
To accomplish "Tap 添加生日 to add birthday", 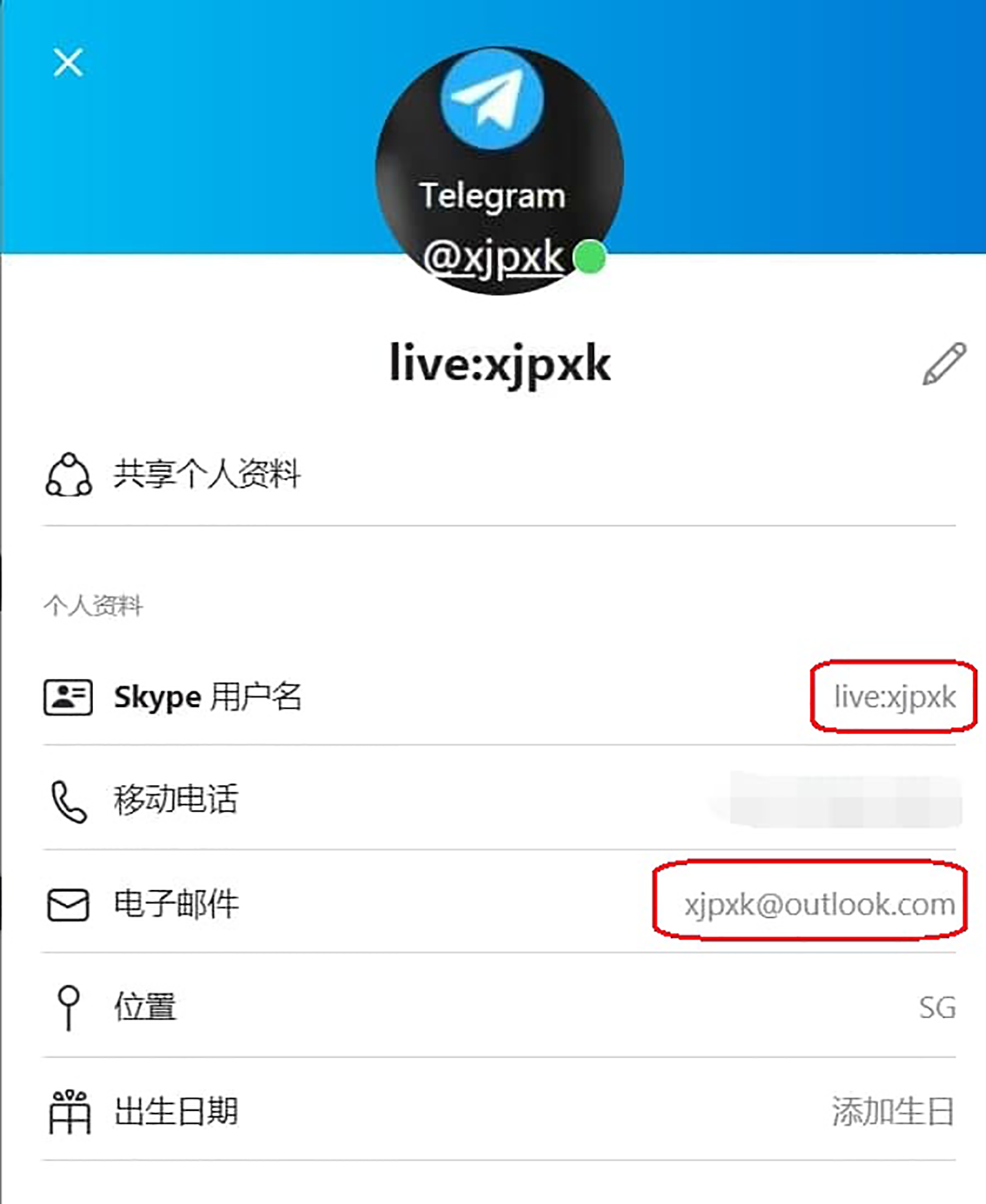I will [892, 1112].
